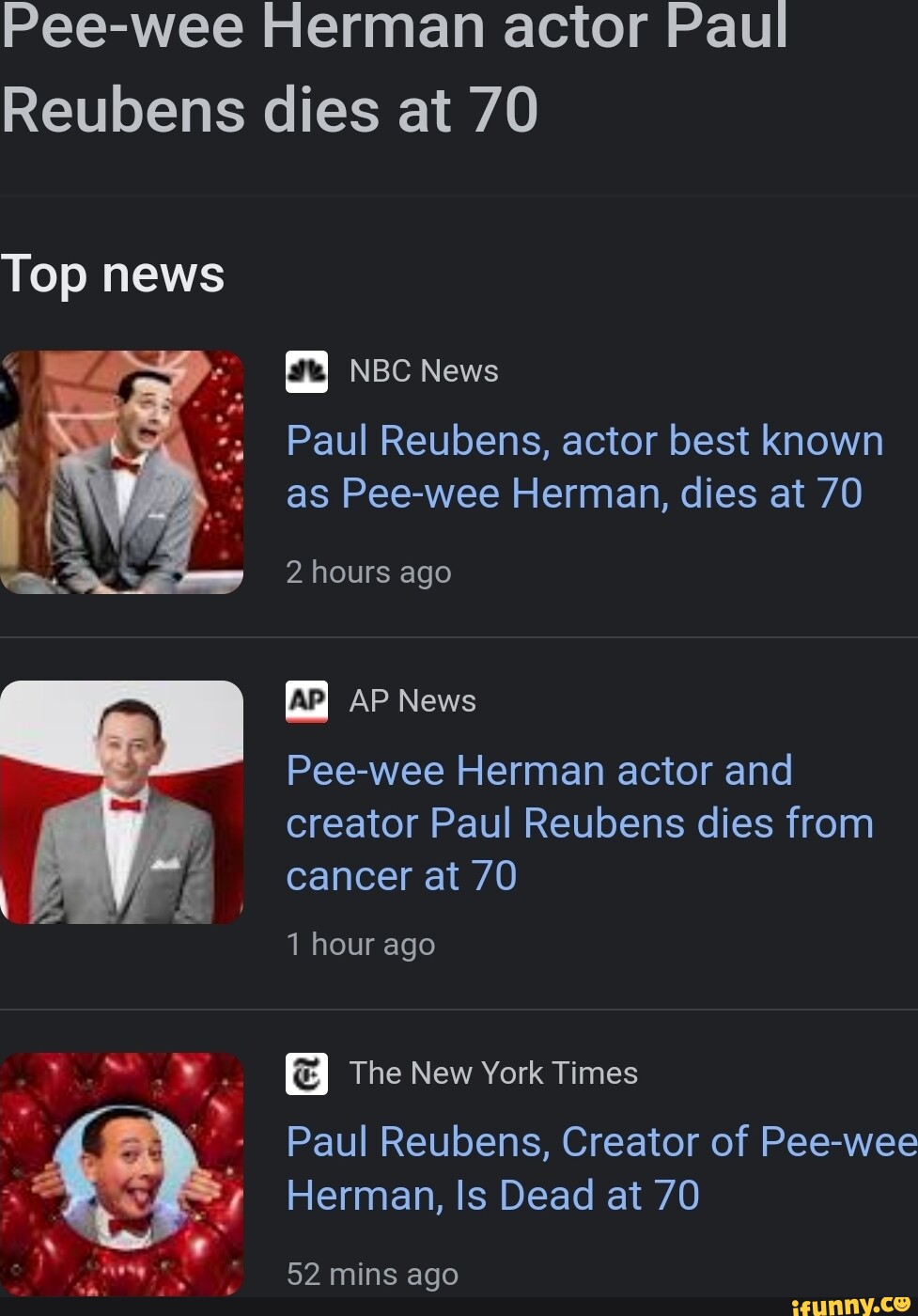The image size is (918, 1316).
Task: Click the 2 hours ago timestamp
Action: (x=367, y=572)
